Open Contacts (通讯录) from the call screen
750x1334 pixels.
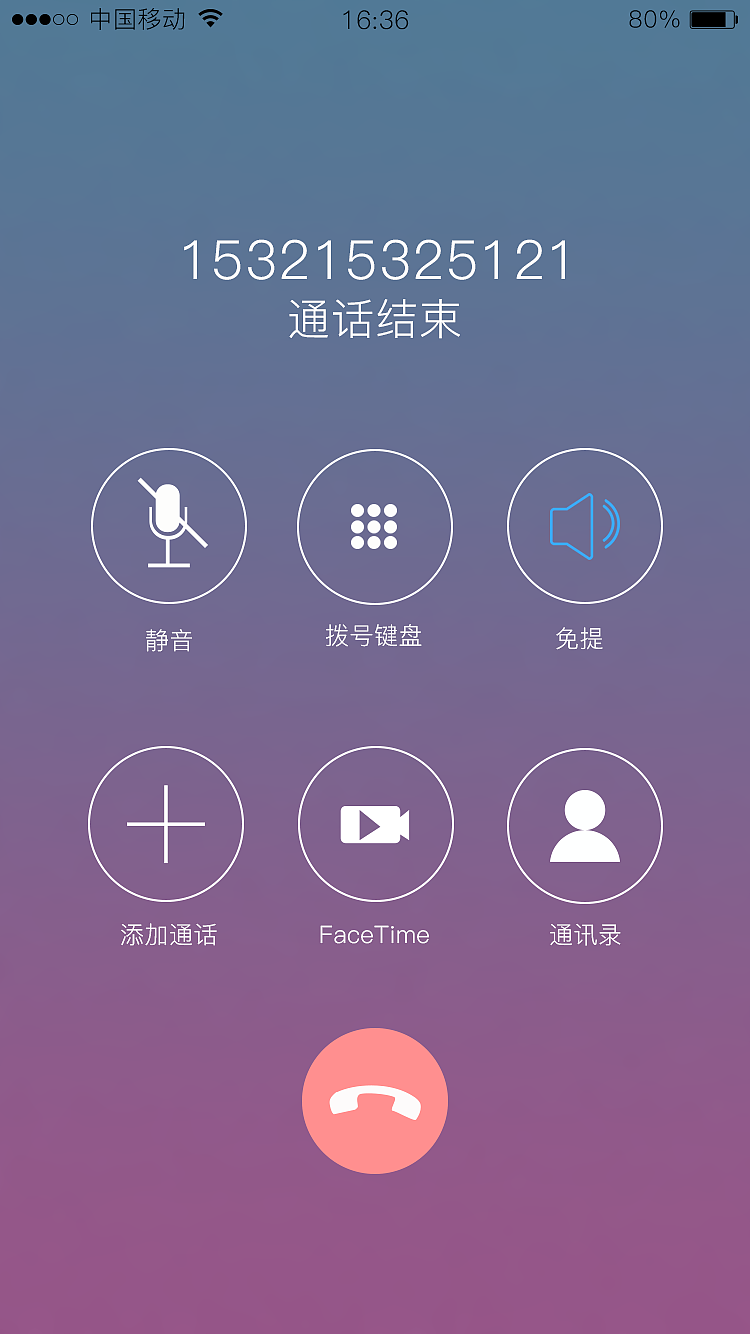click(584, 826)
